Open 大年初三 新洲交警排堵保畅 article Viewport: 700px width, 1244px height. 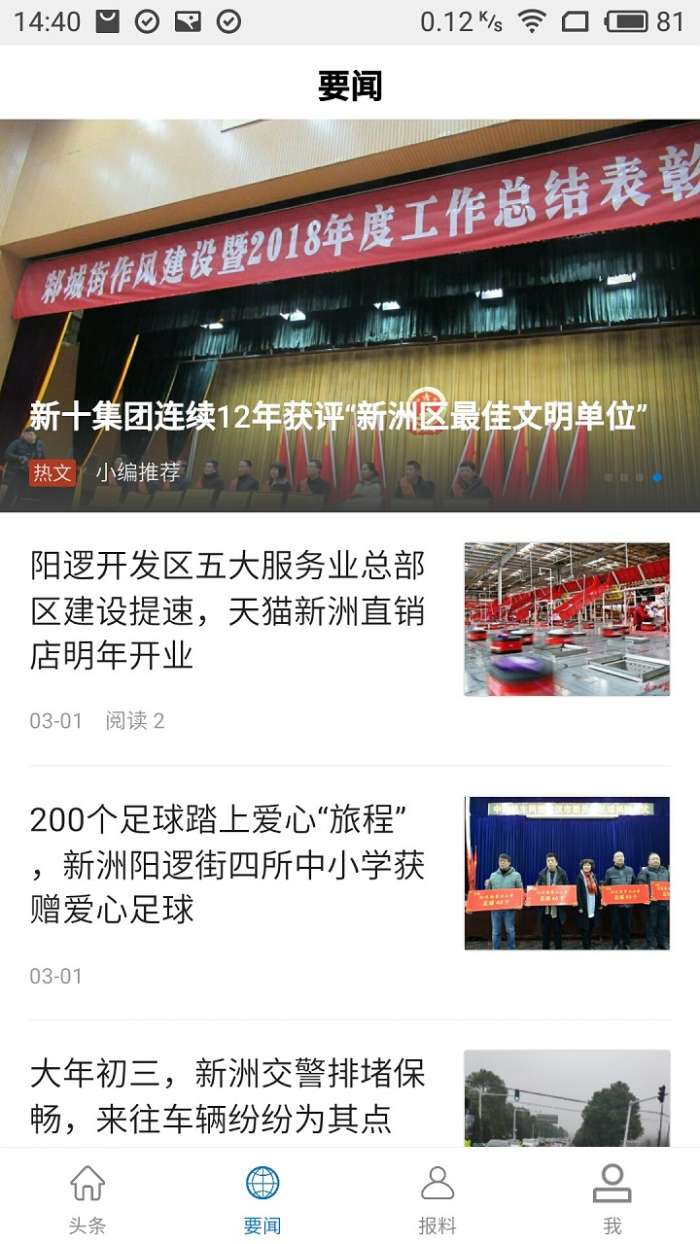click(x=228, y=1096)
